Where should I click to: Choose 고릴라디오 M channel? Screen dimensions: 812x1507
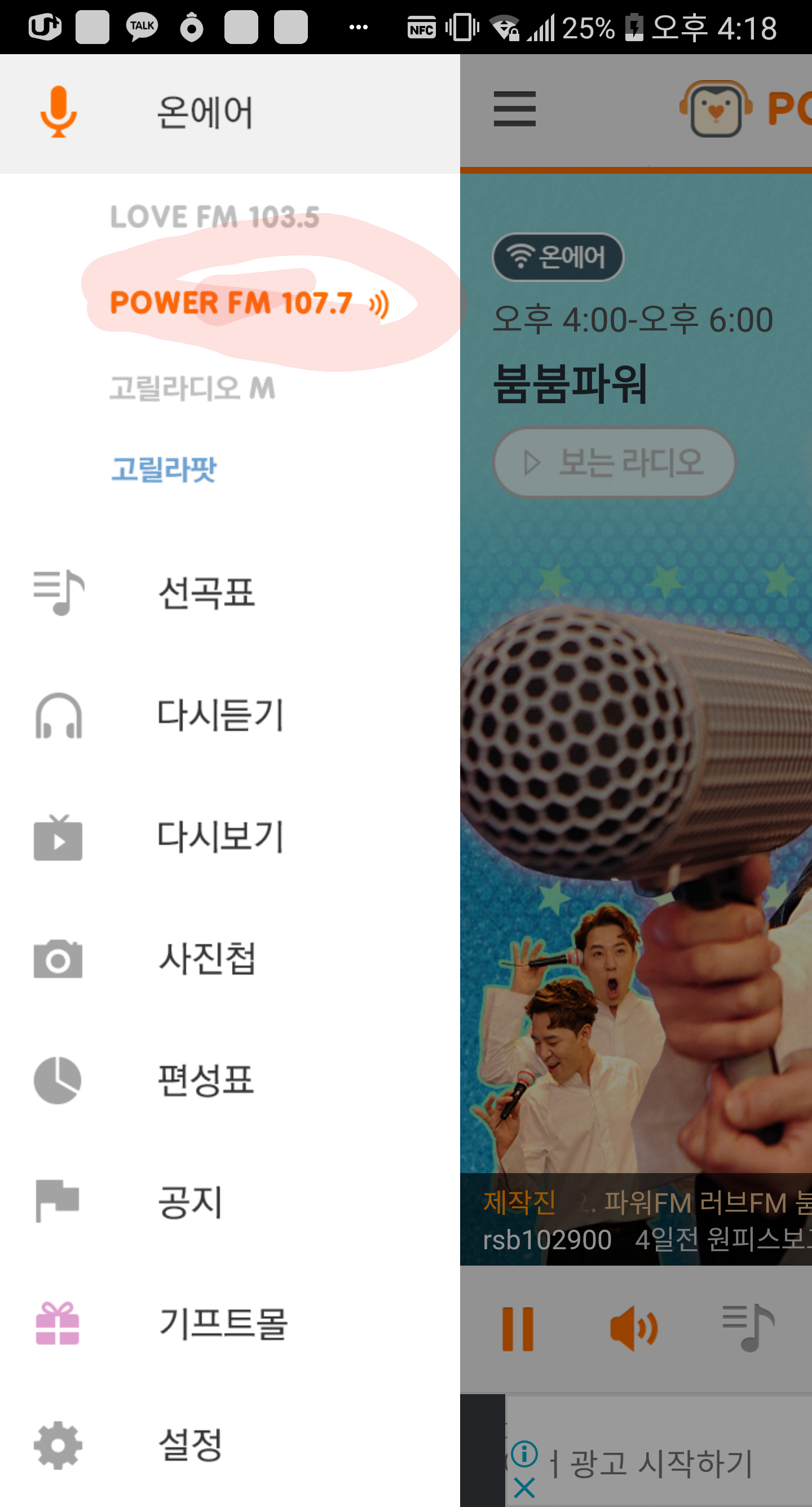pos(192,388)
